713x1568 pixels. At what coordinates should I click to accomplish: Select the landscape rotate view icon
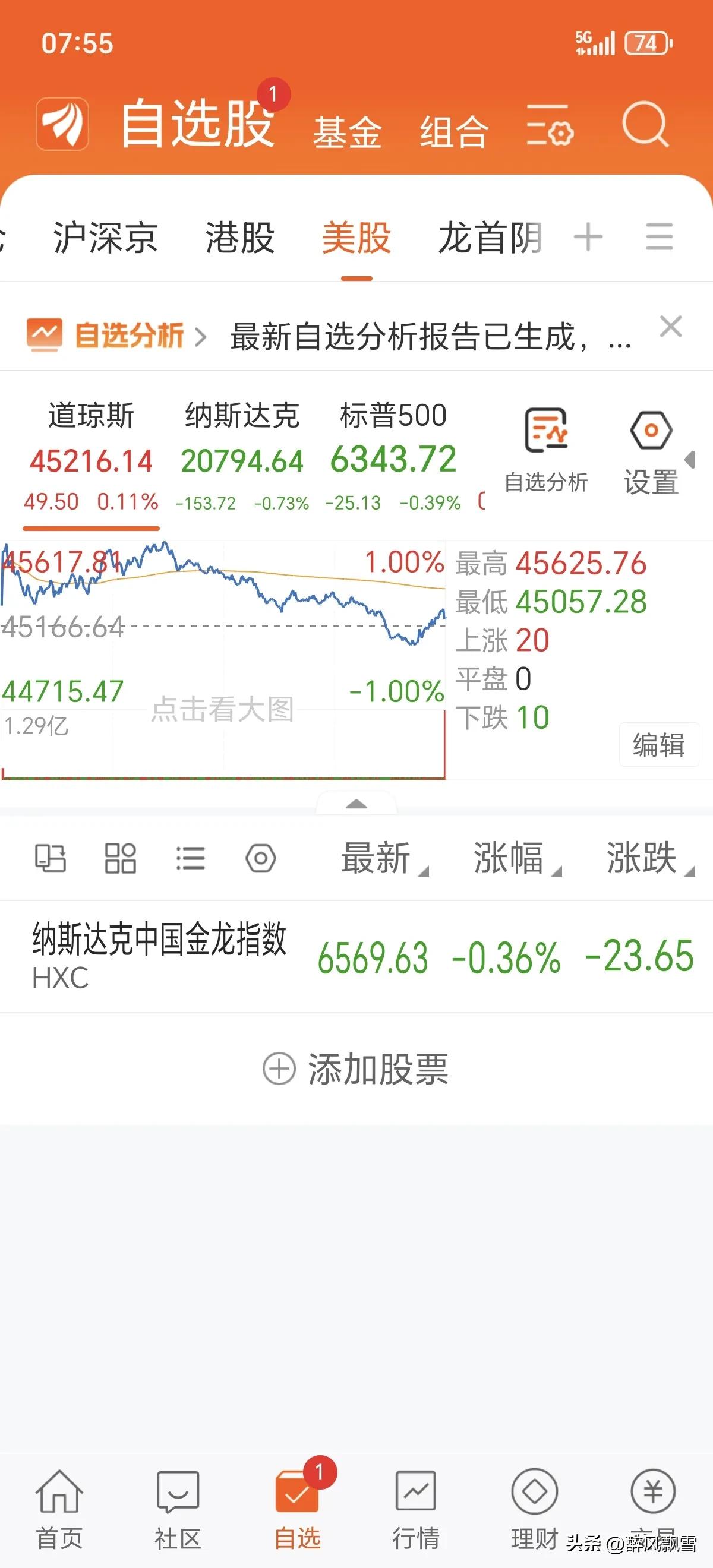tap(50, 858)
